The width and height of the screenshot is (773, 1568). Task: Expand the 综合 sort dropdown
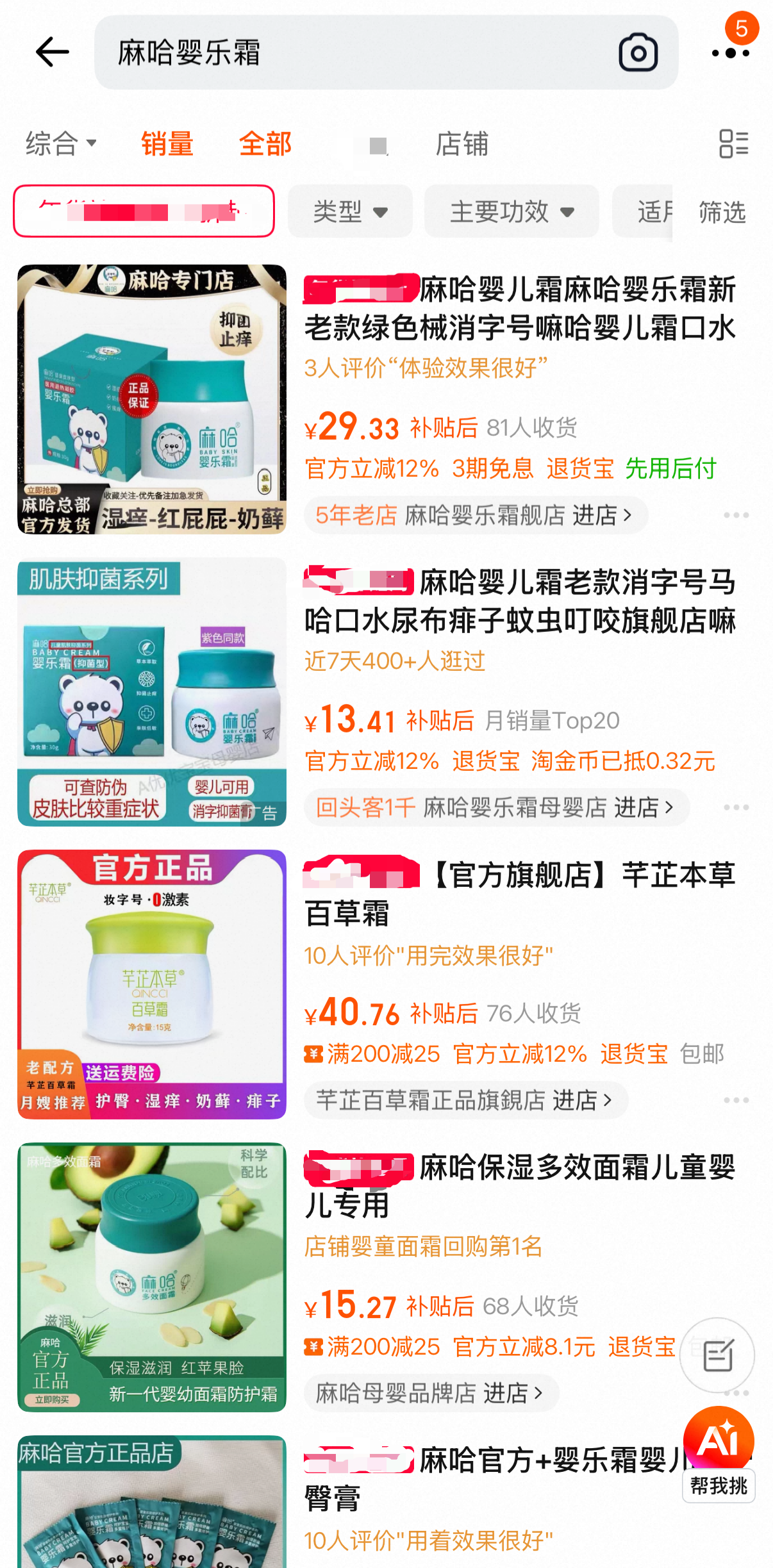pyautogui.click(x=61, y=144)
